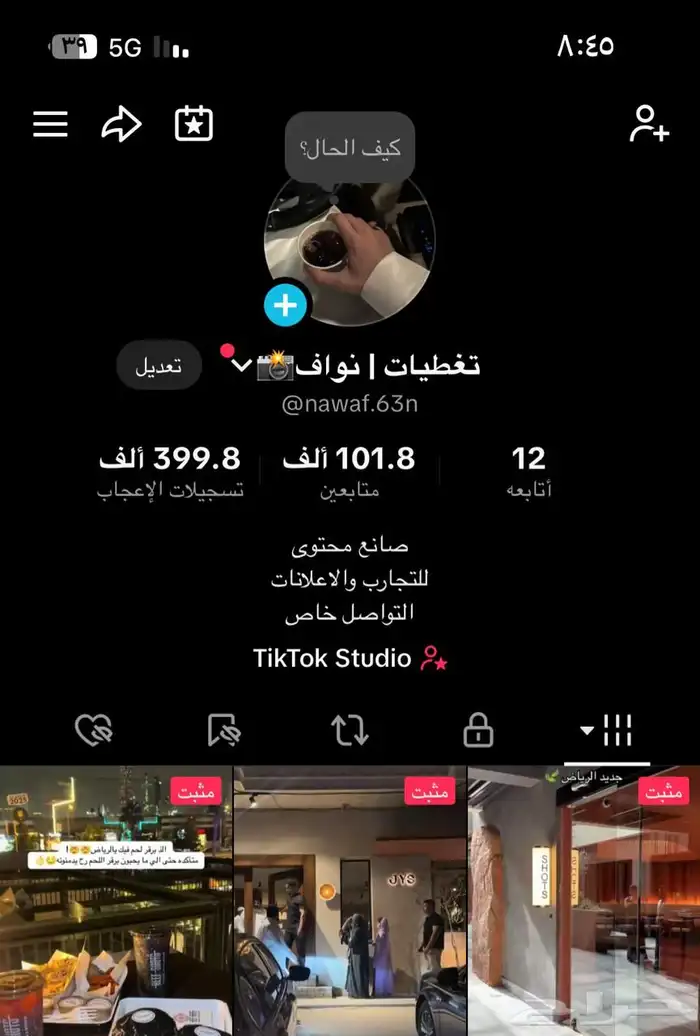The width and height of the screenshot is (700, 1036).
Task: Share this profile
Action: click(x=122, y=124)
